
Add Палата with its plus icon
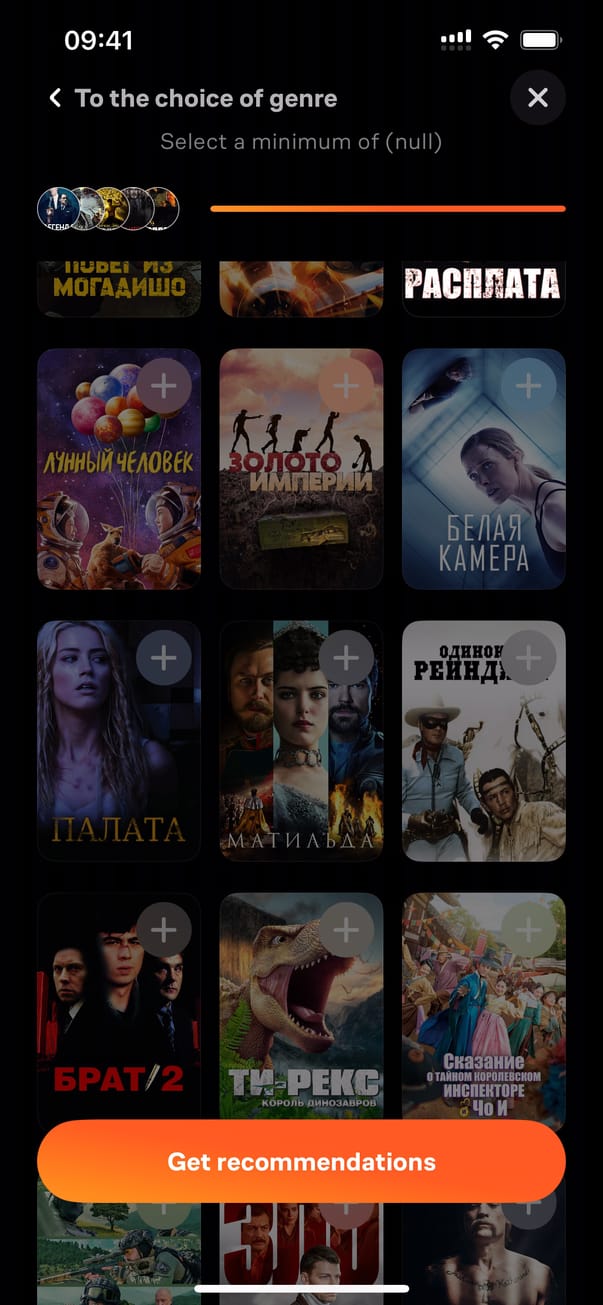163,658
